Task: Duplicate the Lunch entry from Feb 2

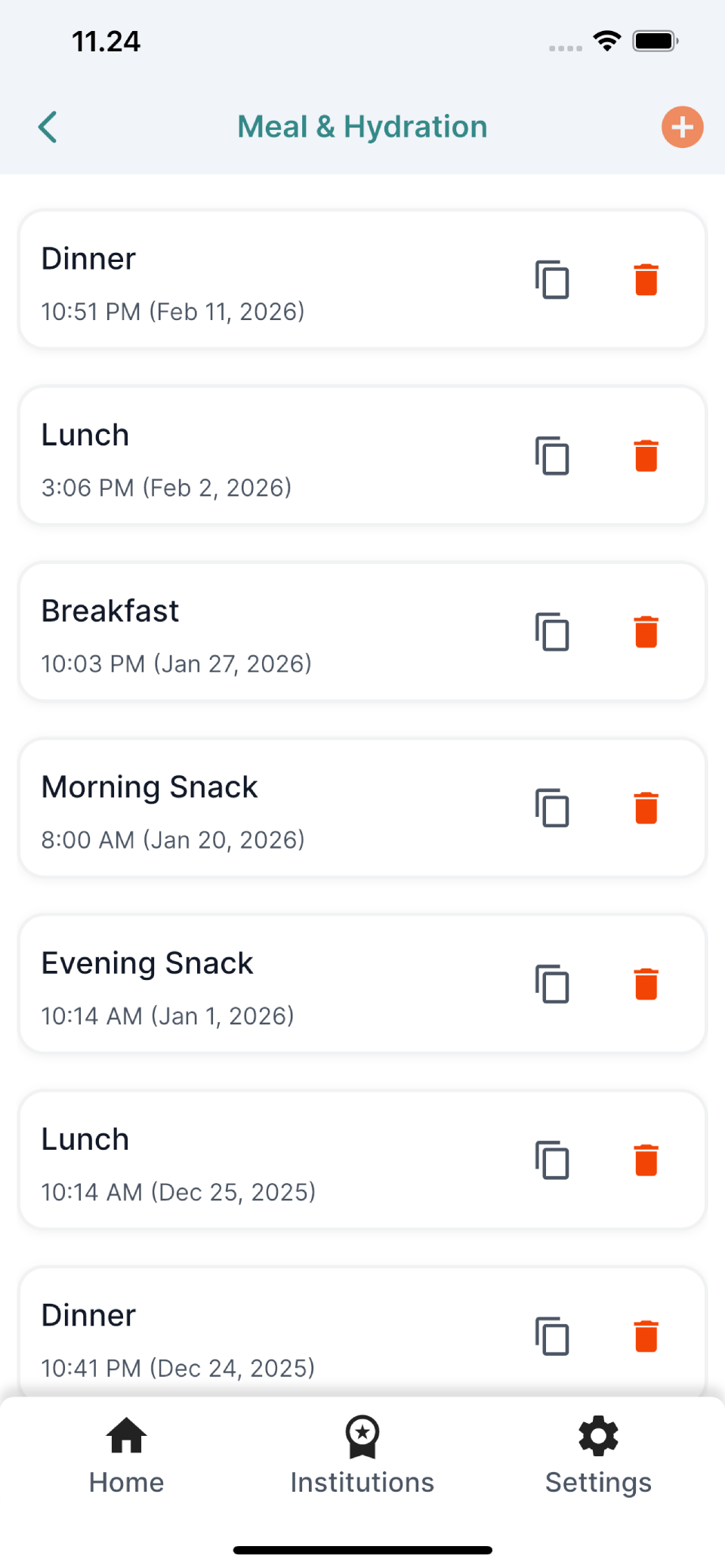Action: [x=552, y=456]
